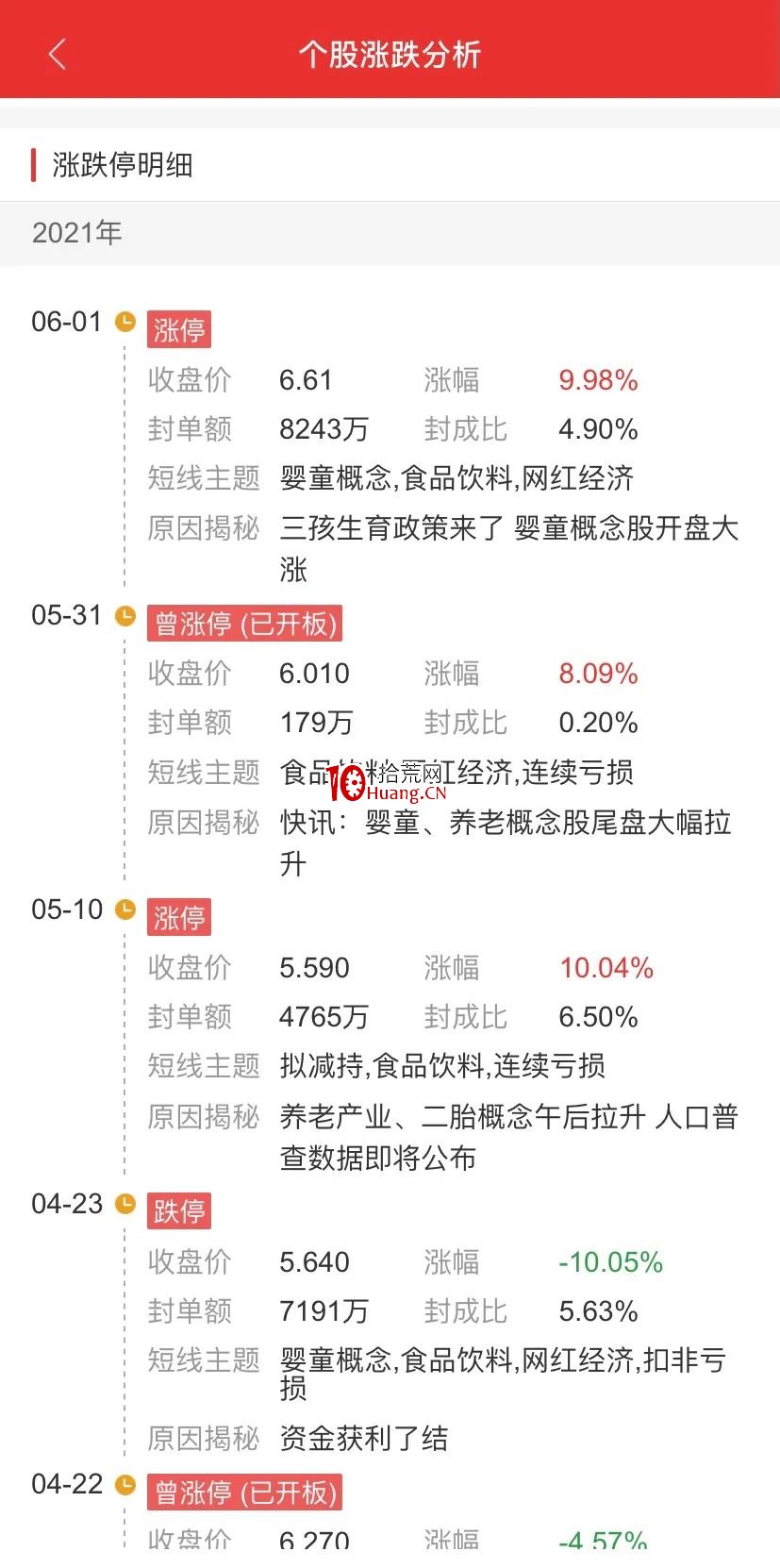Open the 曾涨停 (已开板) badge on 04-22
Image resolution: width=780 pixels, height=1568 pixels.
pyautogui.click(x=244, y=1492)
